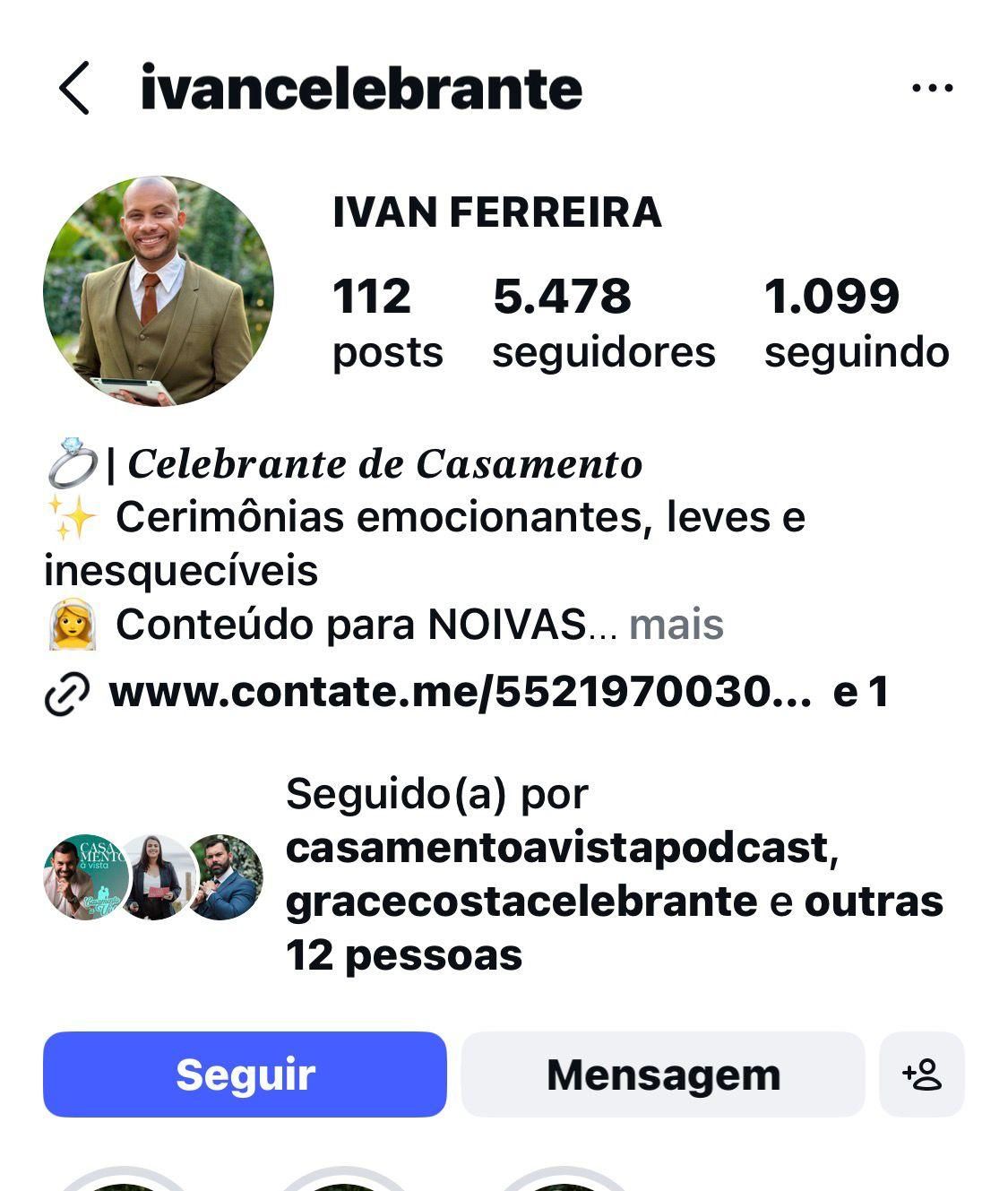Open the three-dot overflow menu
1008x1191 pixels.
click(x=932, y=88)
